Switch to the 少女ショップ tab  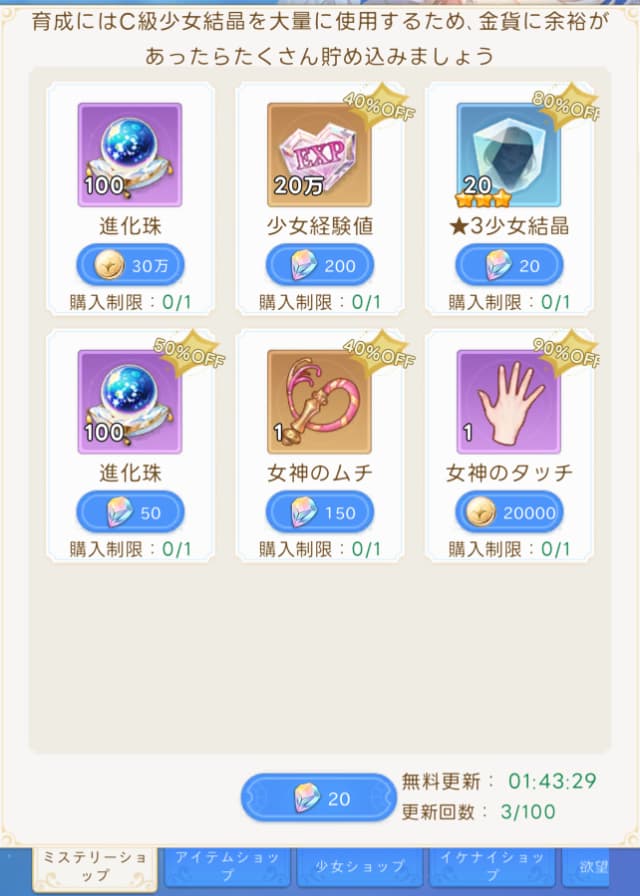click(x=360, y=866)
